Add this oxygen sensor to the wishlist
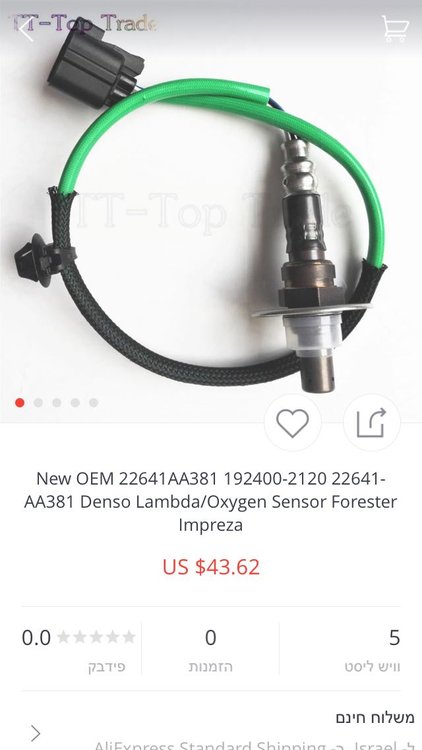 (292, 423)
